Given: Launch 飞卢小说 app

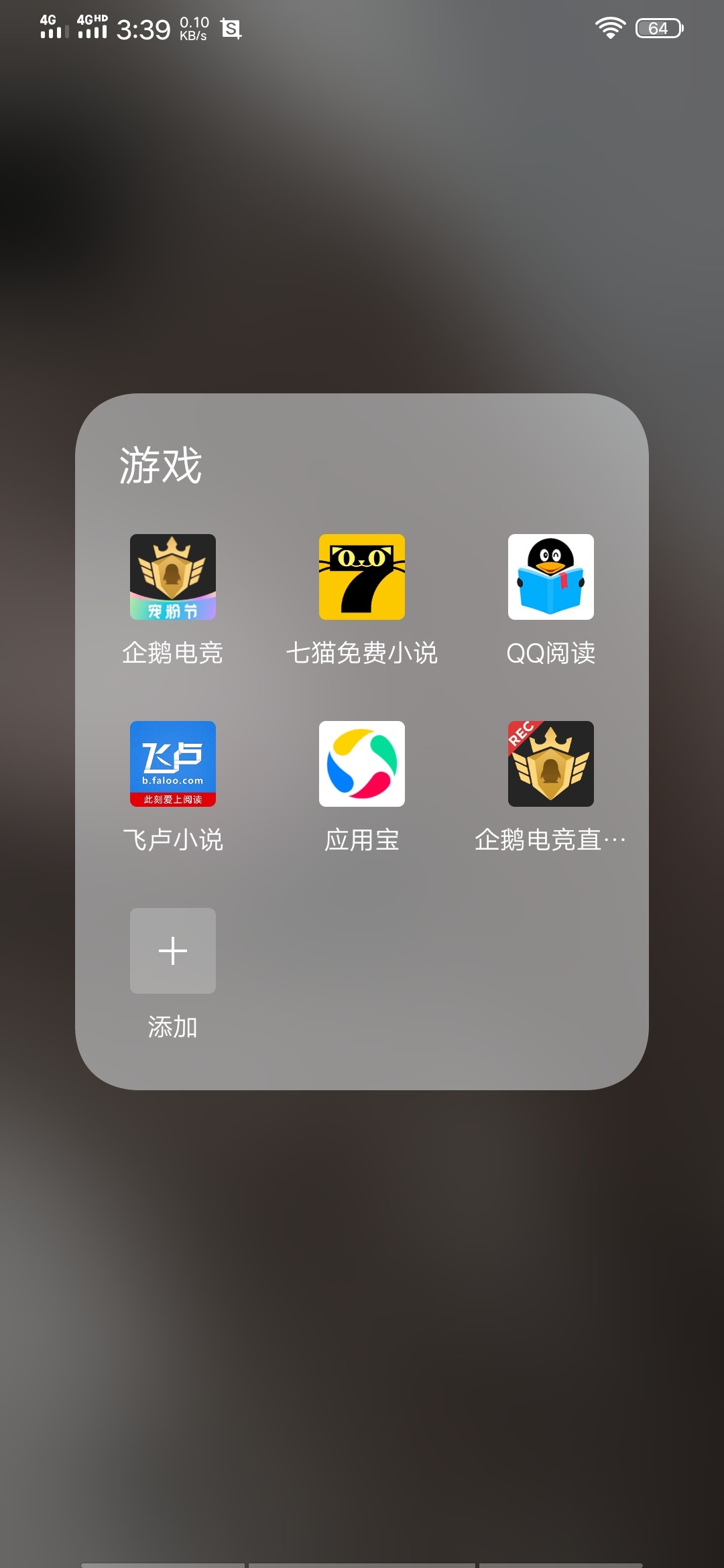Looking at the screenshot, I should click(x=173, y=764).
